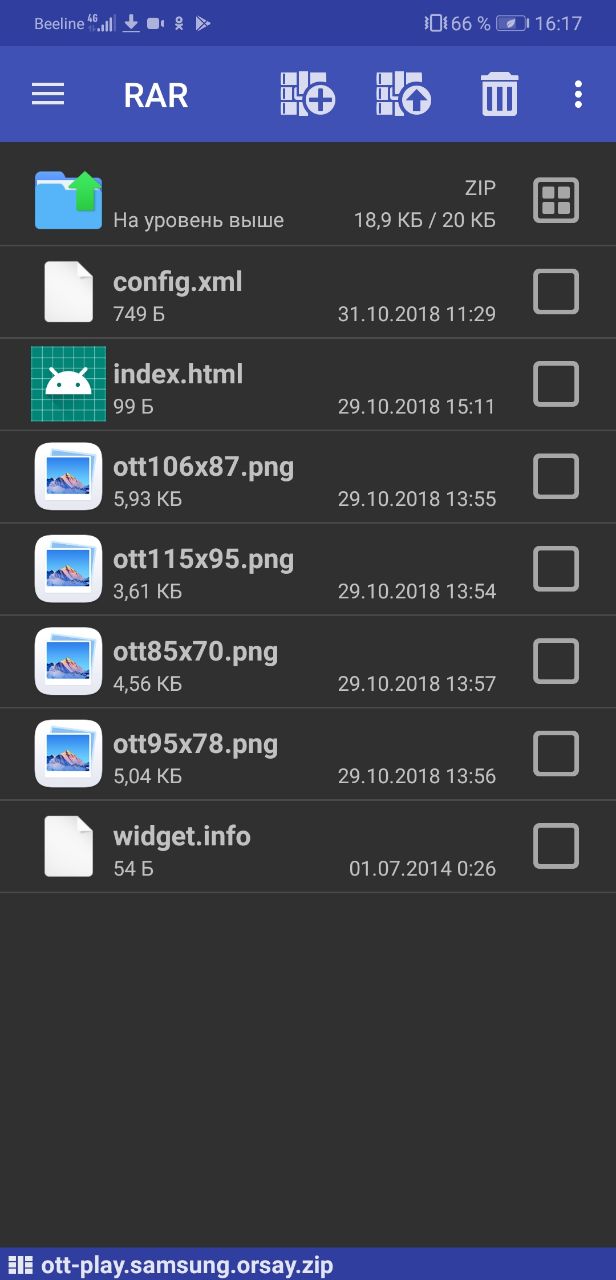Tap the delete trash icon
The height and width of the screenshot is (1280, 616).
(499, 95)
